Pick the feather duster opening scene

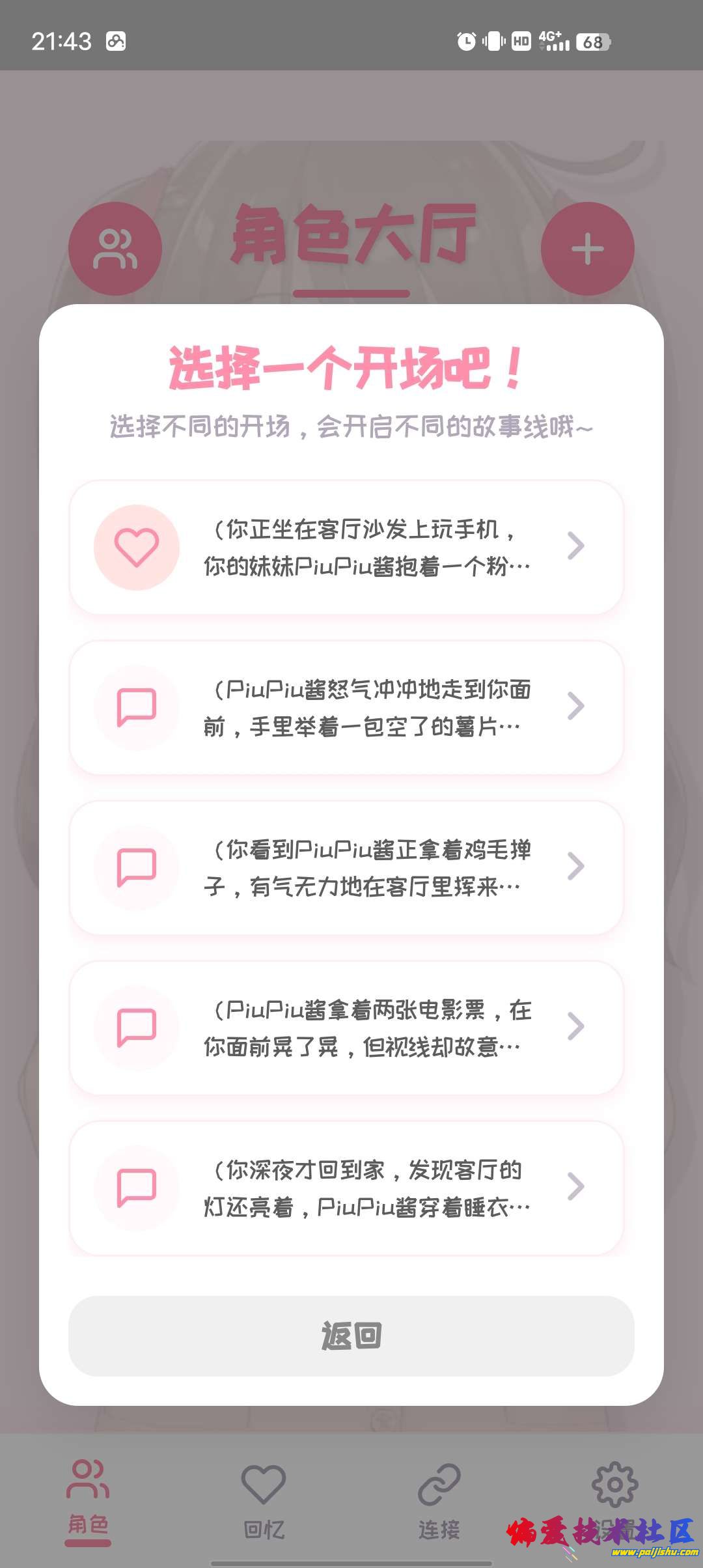(346, 868)
